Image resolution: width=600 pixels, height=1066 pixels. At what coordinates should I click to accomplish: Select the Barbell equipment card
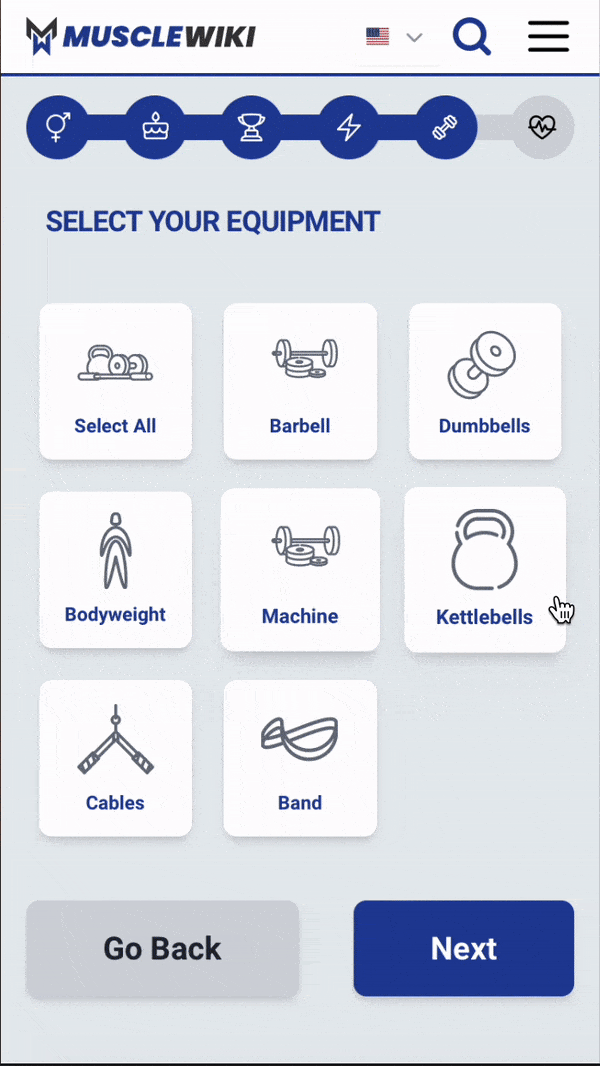300,382
